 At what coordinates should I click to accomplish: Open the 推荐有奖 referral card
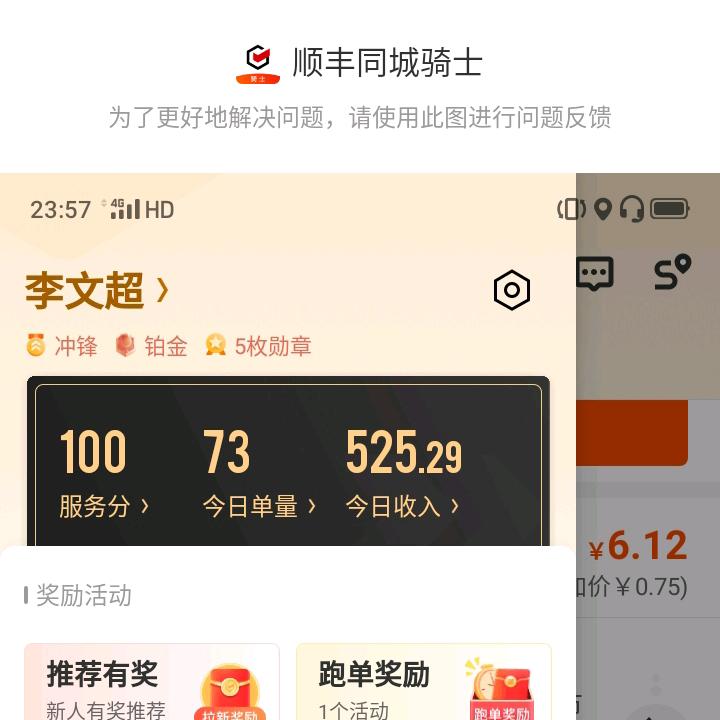152,682
